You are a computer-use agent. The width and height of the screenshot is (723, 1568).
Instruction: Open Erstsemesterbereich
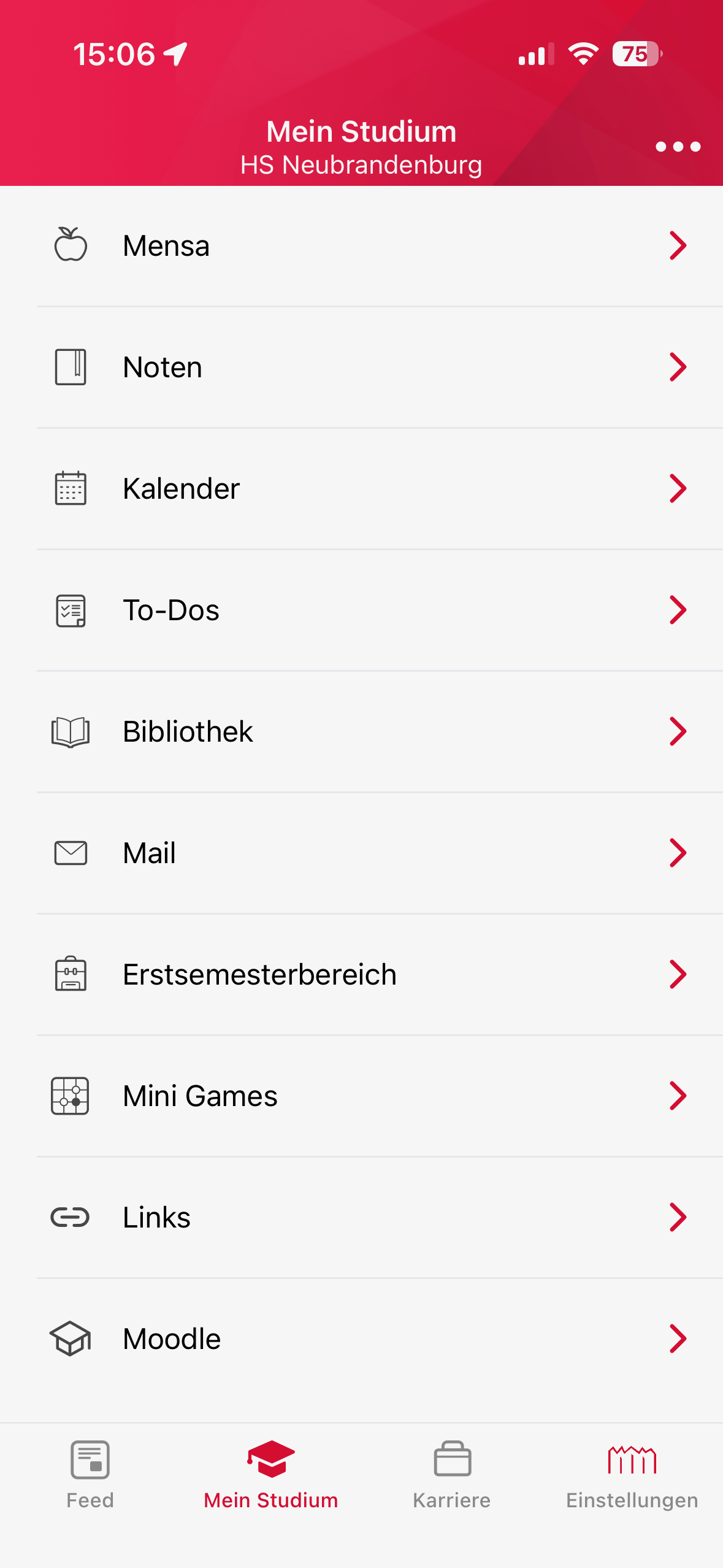pyautogui.click(x=362, y=975)
